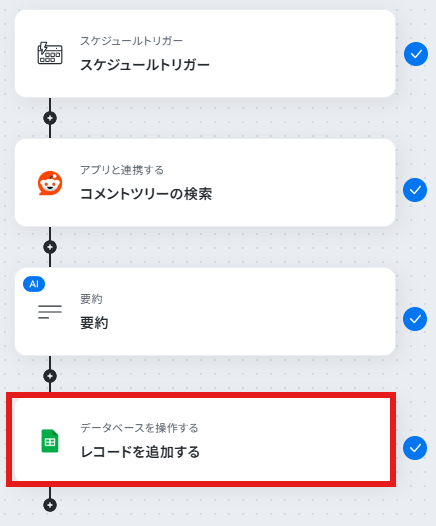Screen dimensions: 436x526
Task: Add a step after コメントツリーの検索
Action: (x=50, y=247)
